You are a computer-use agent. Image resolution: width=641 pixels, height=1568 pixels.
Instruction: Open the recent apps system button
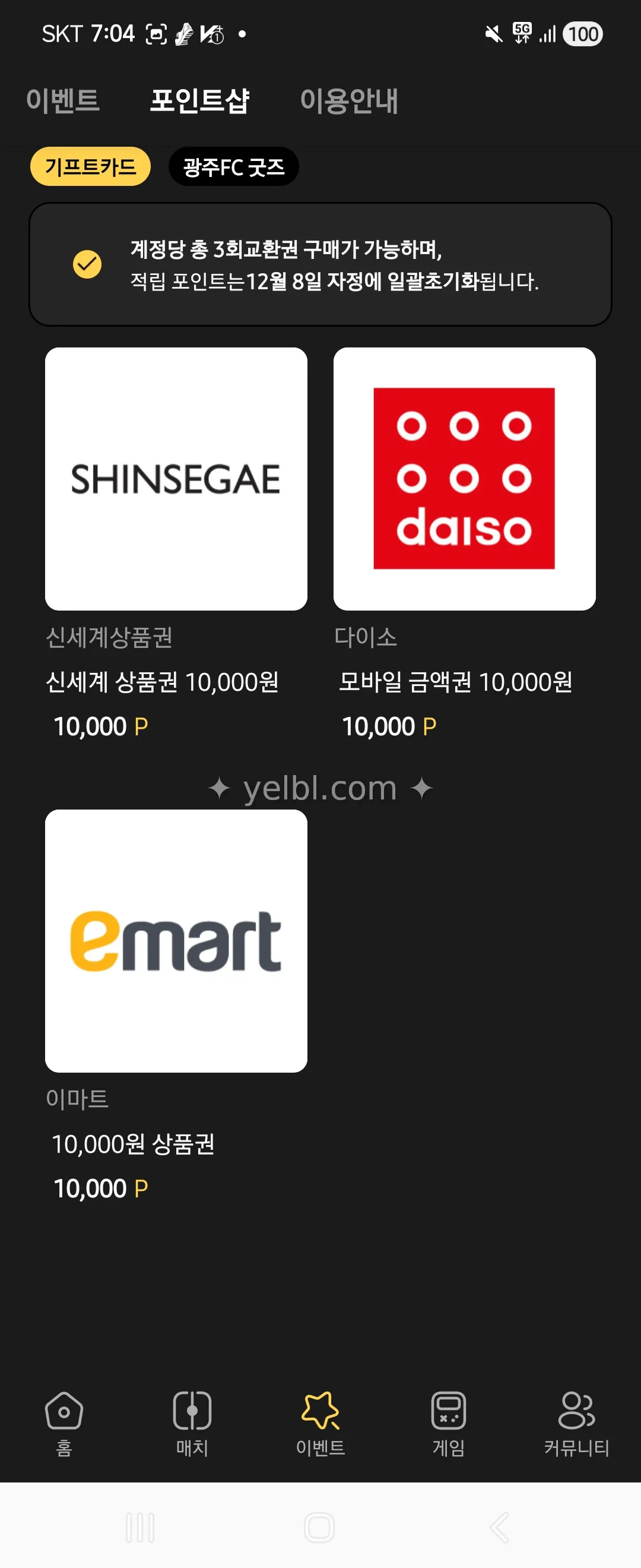coord(141,1526)
